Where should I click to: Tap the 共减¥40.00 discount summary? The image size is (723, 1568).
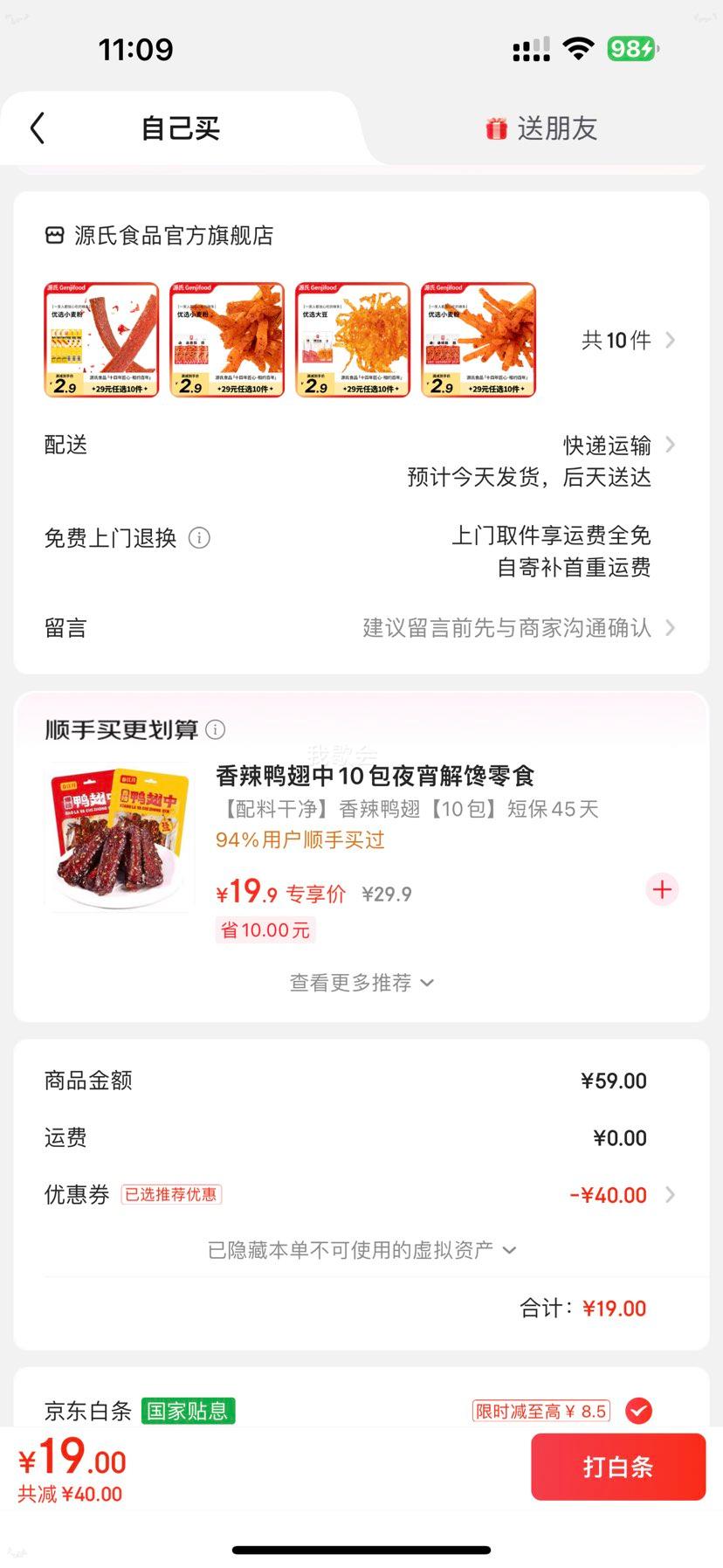(70, 1494)
